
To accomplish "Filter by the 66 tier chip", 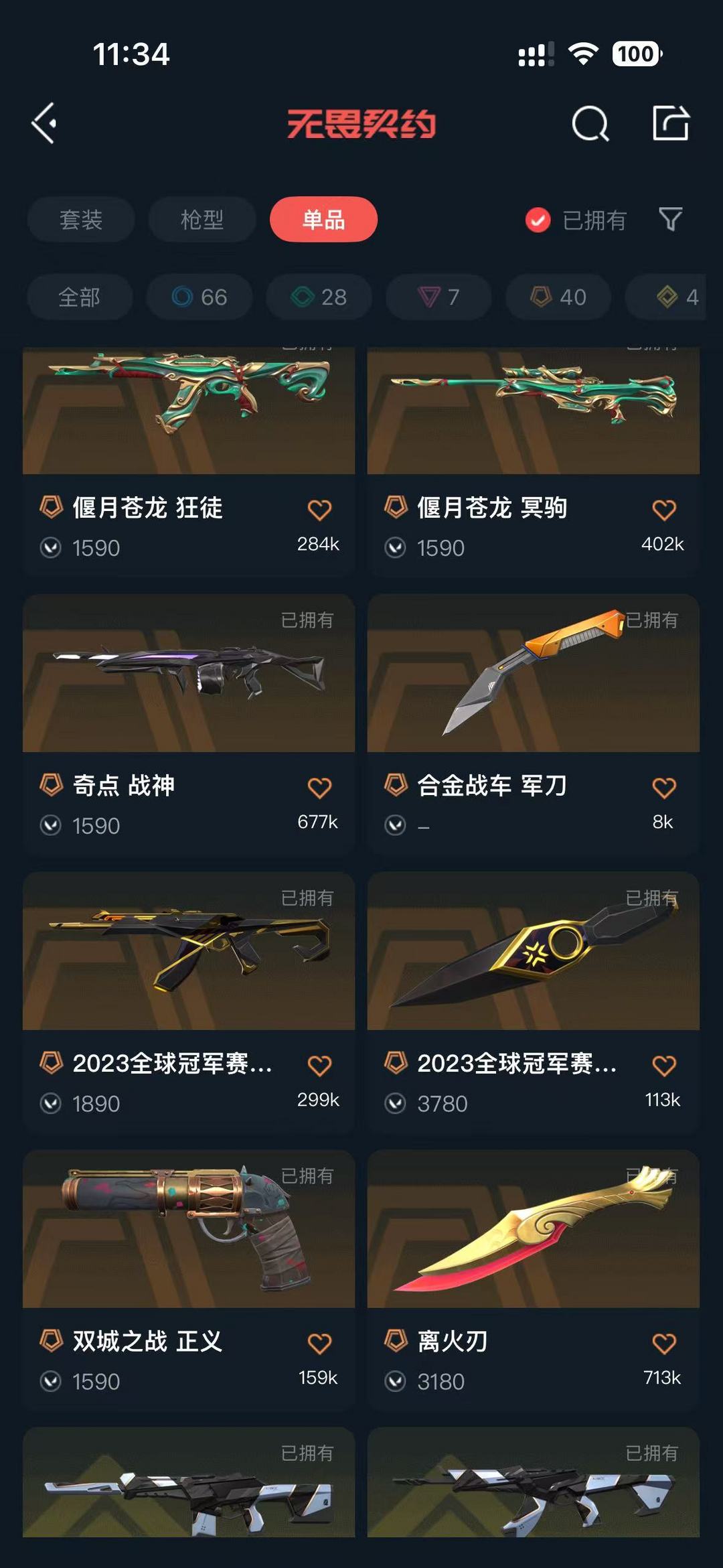I will (x=199, y=296).
